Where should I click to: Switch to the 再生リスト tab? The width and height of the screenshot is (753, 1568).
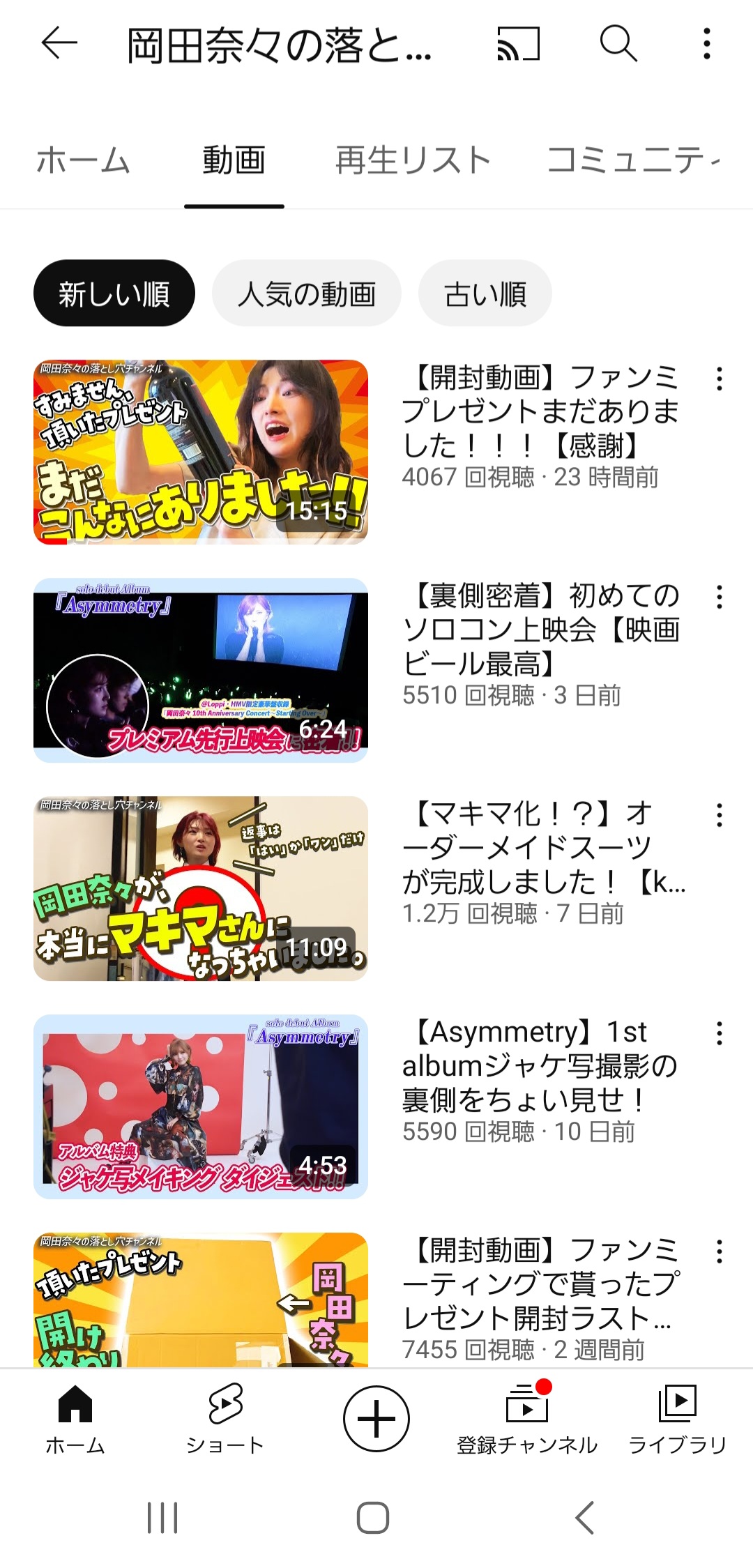coord(413,160)
